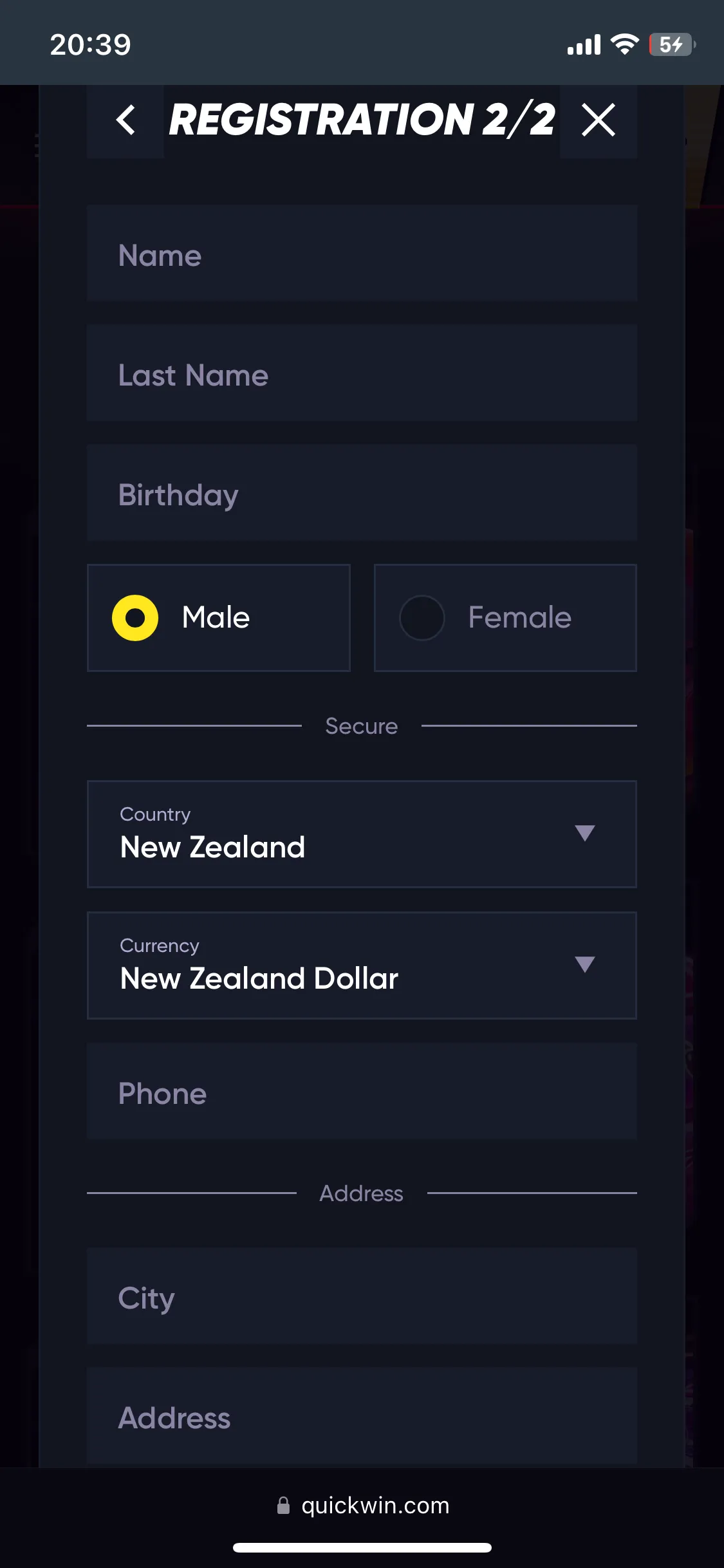Open the Currency dropdown

click(x=362, y=966)
